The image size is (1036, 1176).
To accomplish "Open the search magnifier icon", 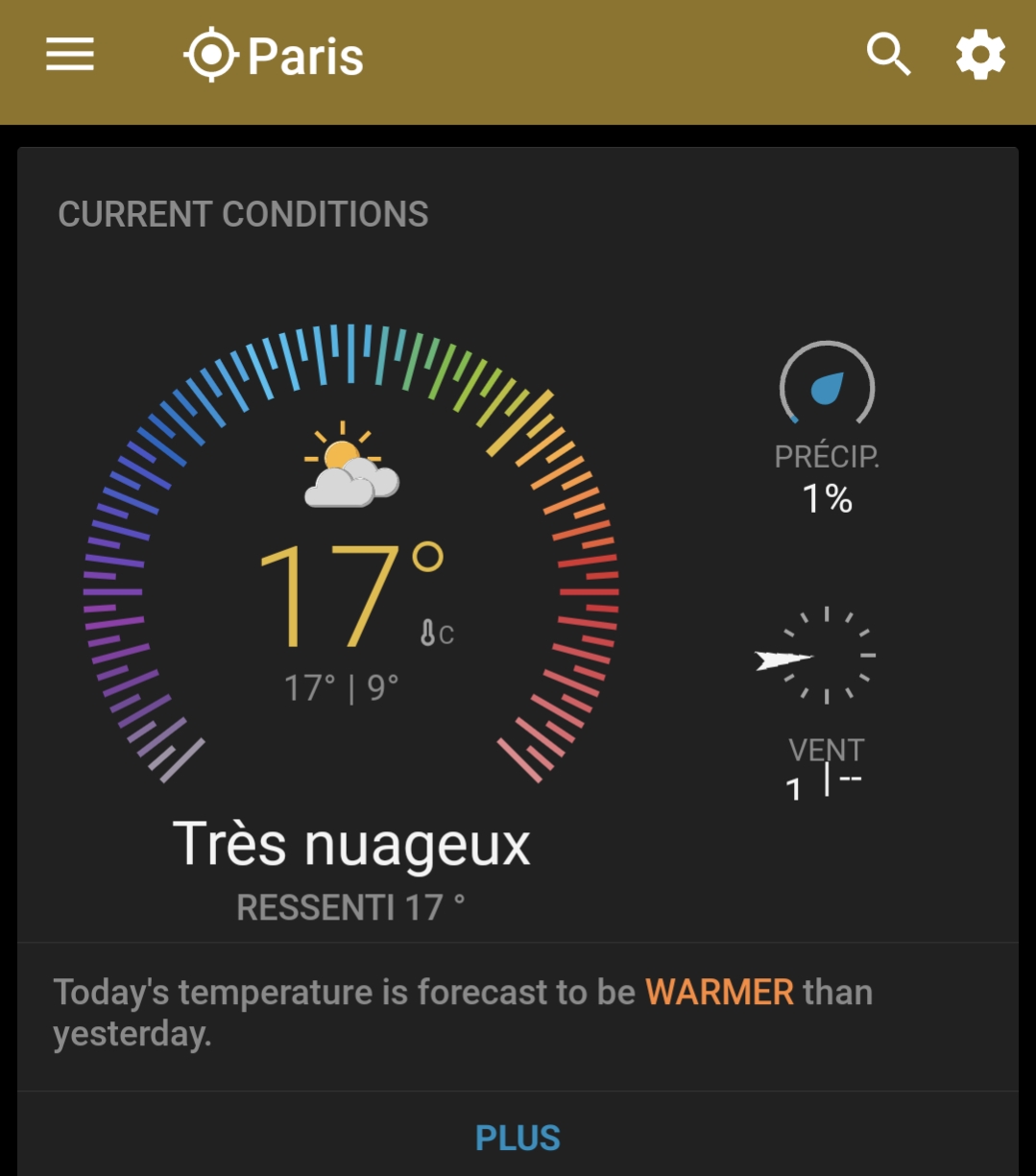I will 888,55.
